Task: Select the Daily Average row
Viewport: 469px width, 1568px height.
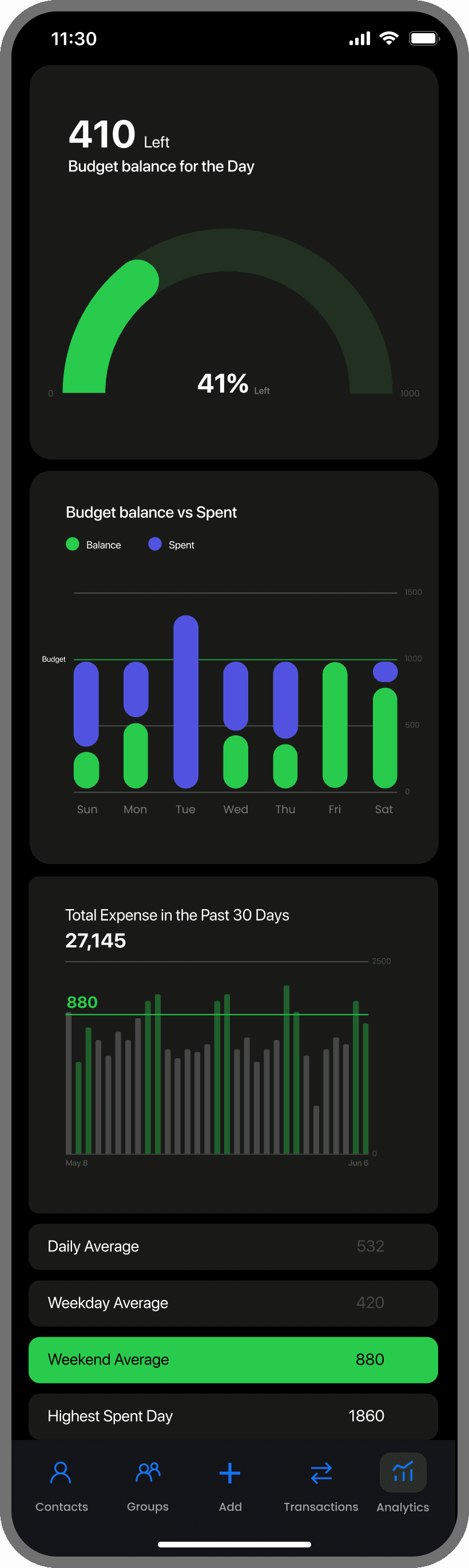Action: [233, 1246]
